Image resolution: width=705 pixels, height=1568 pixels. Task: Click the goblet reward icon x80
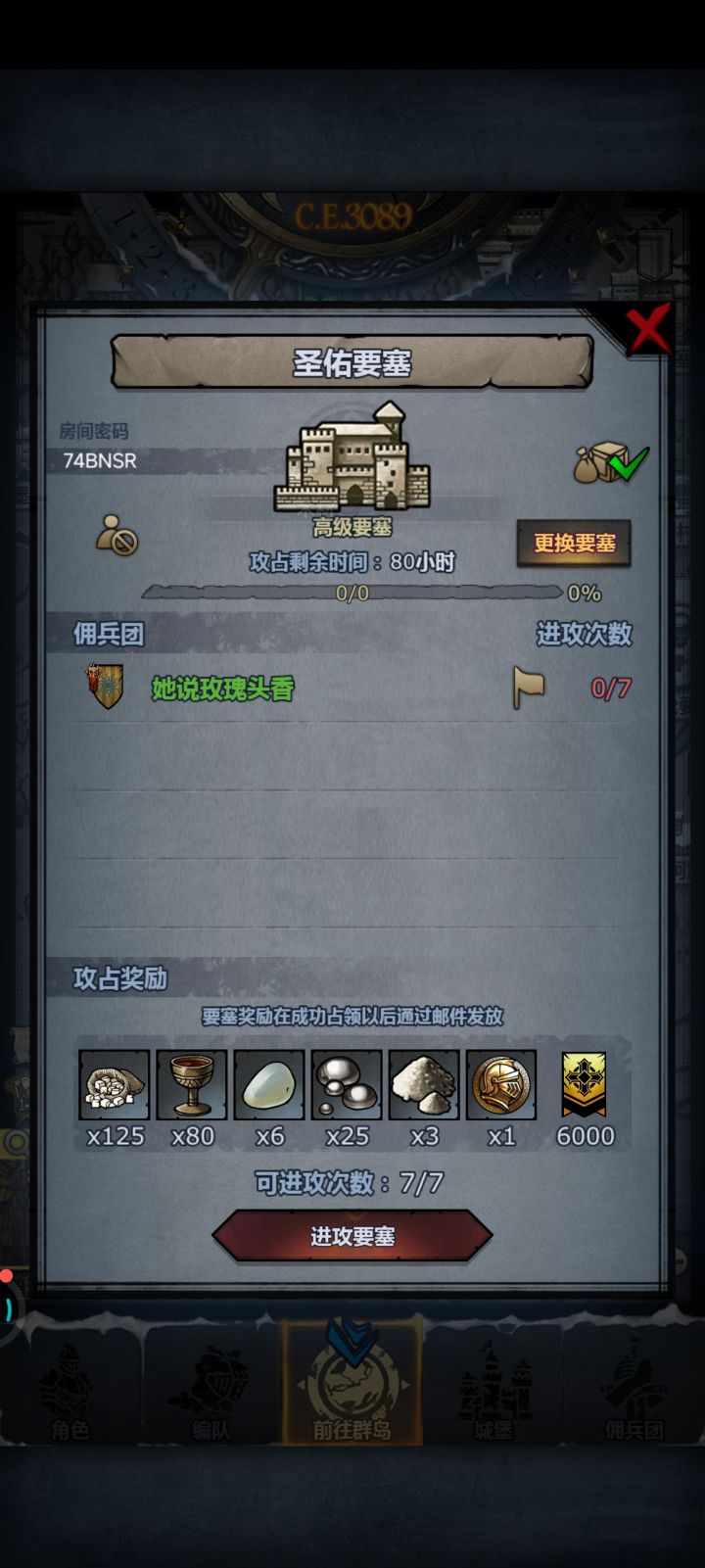point(191,1084)
